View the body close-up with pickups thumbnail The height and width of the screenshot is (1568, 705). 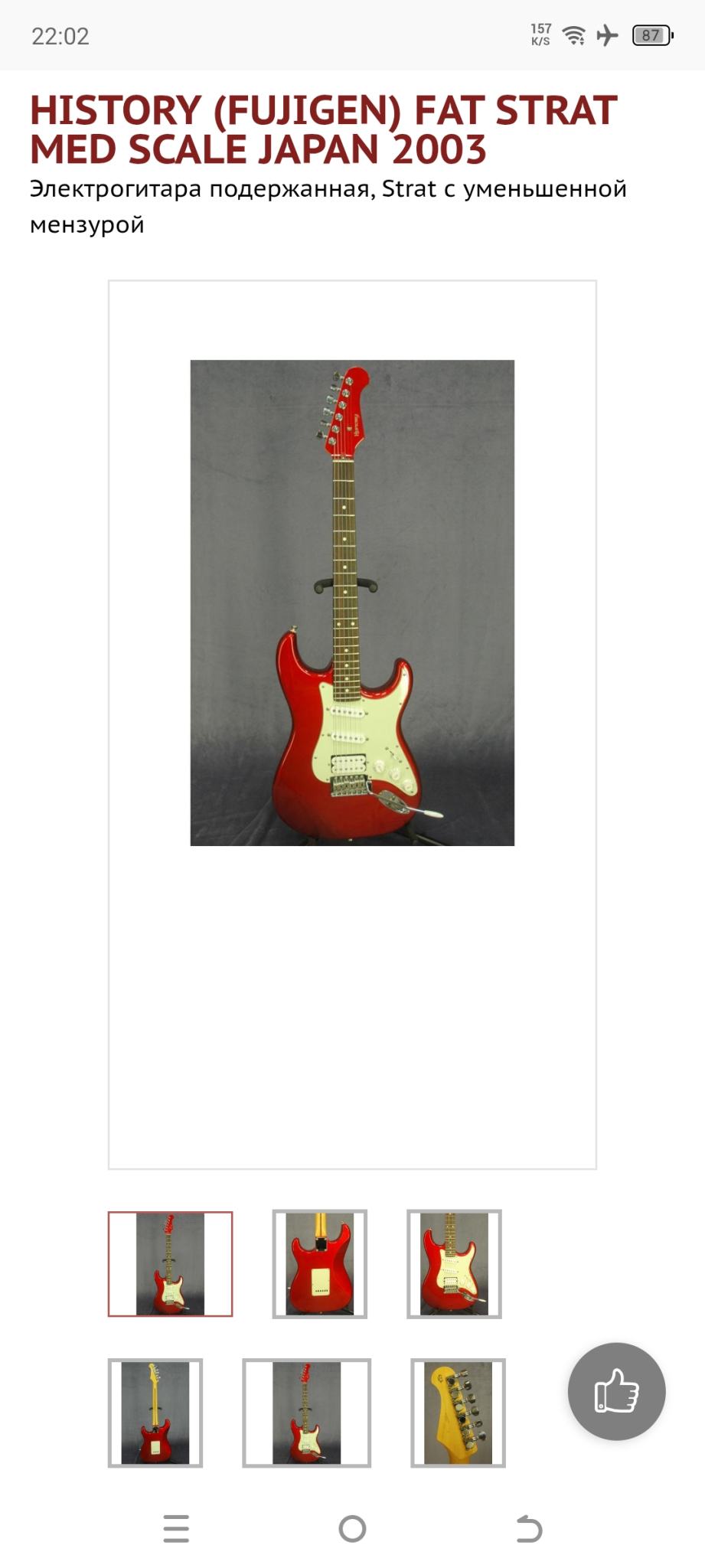pyautogui.click(x=454, y=1264)
